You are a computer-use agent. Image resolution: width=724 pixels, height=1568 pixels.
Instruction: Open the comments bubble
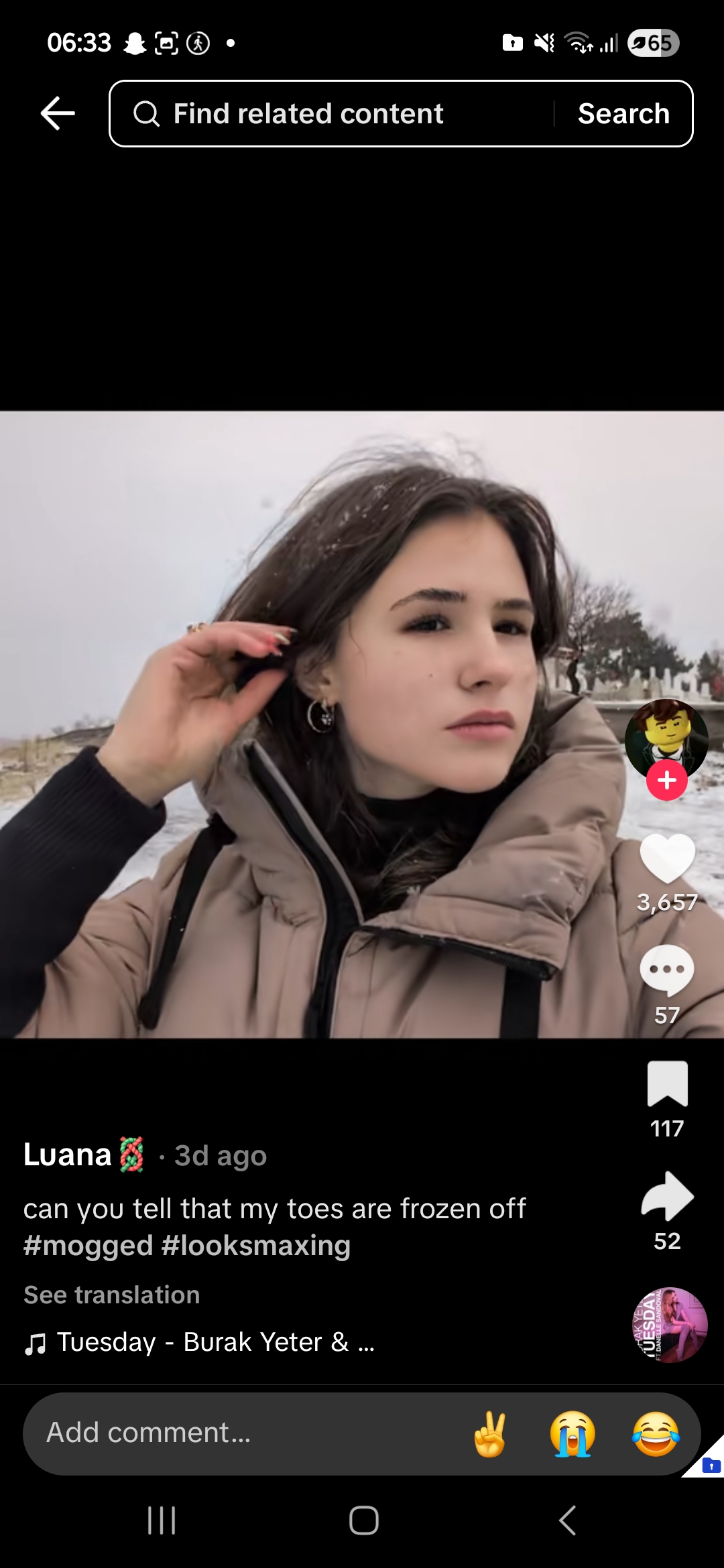pyautogui.click(x=667, y=971)
